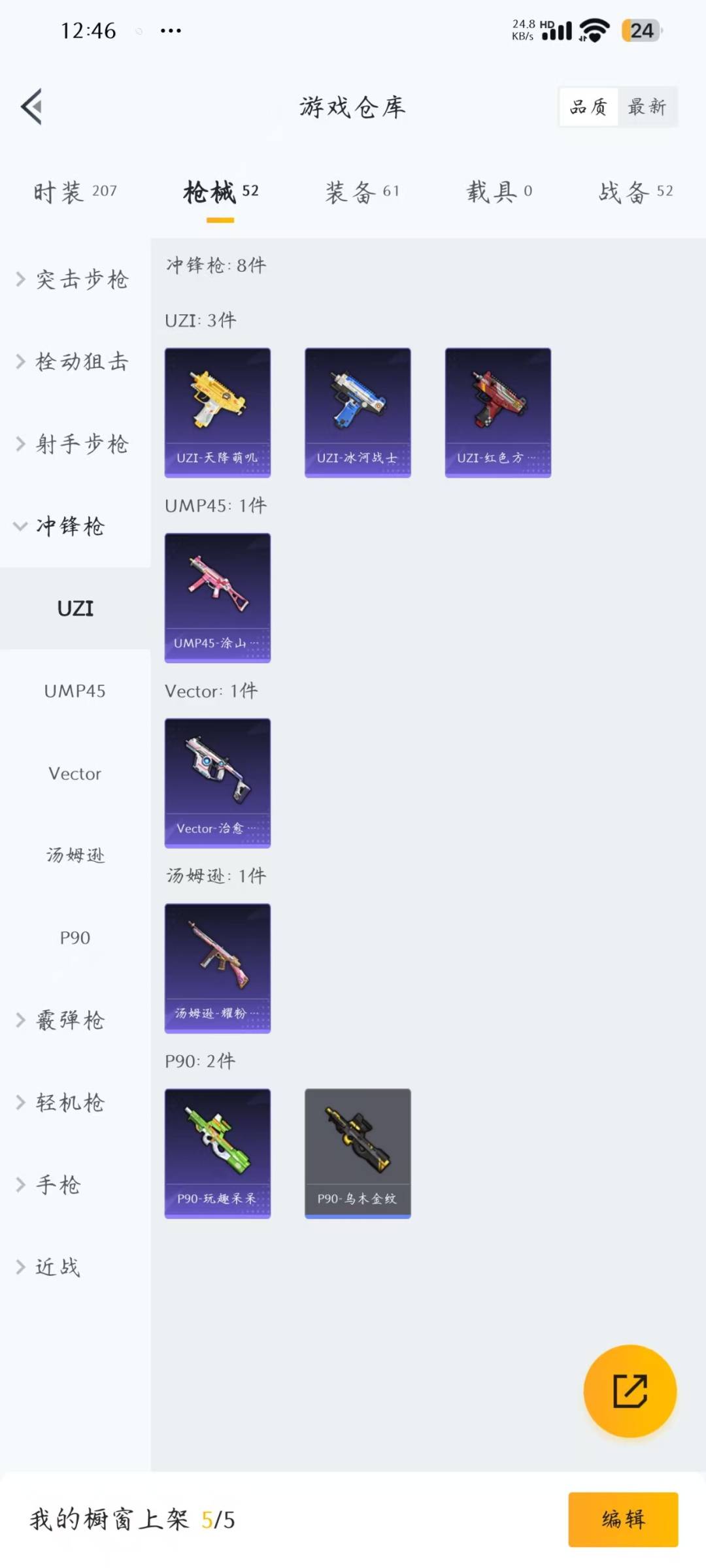The width and height of the screenshot is (706, 1568).
Task: Switch to the 装备 tab
Action: click(362, 192)
